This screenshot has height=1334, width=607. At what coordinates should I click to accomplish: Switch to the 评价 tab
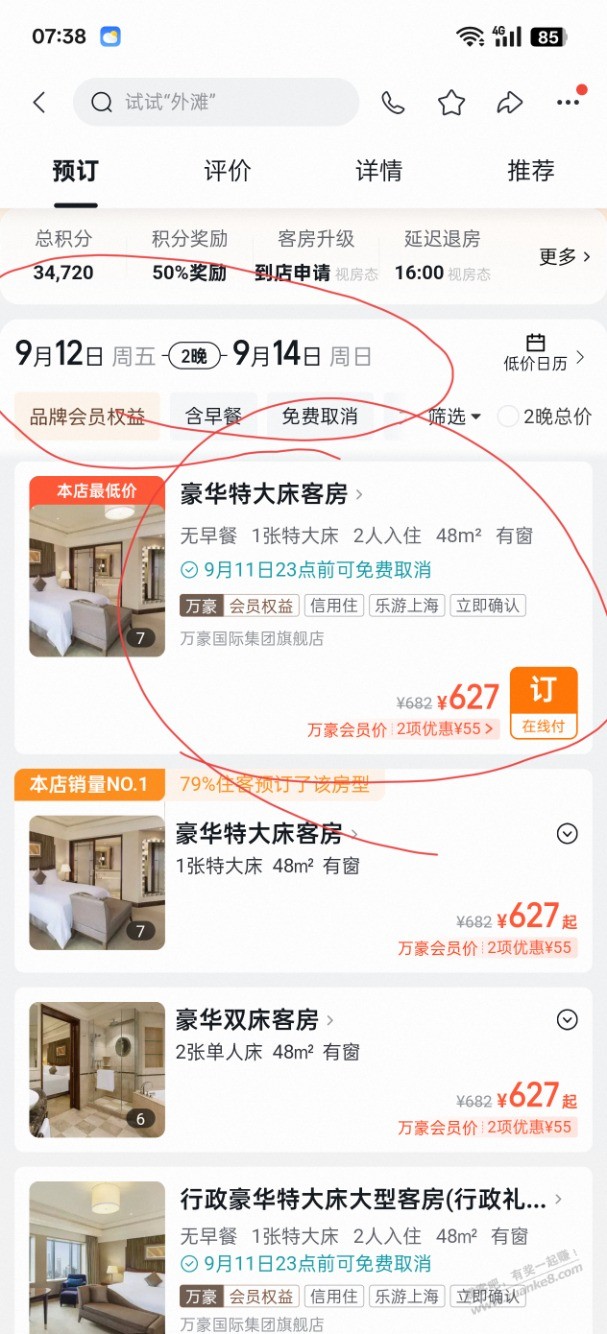[227, 171]
